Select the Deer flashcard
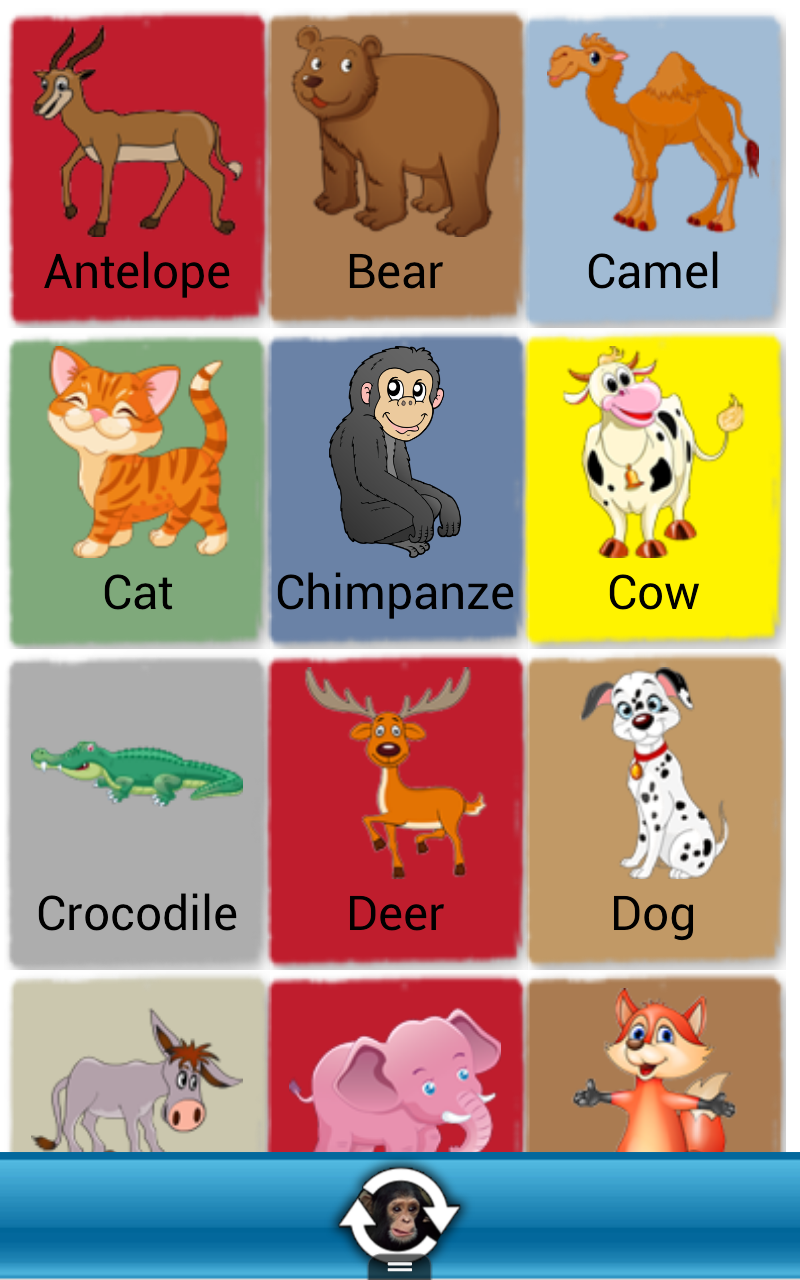The image size is (800, 1280). click(395, 780)
